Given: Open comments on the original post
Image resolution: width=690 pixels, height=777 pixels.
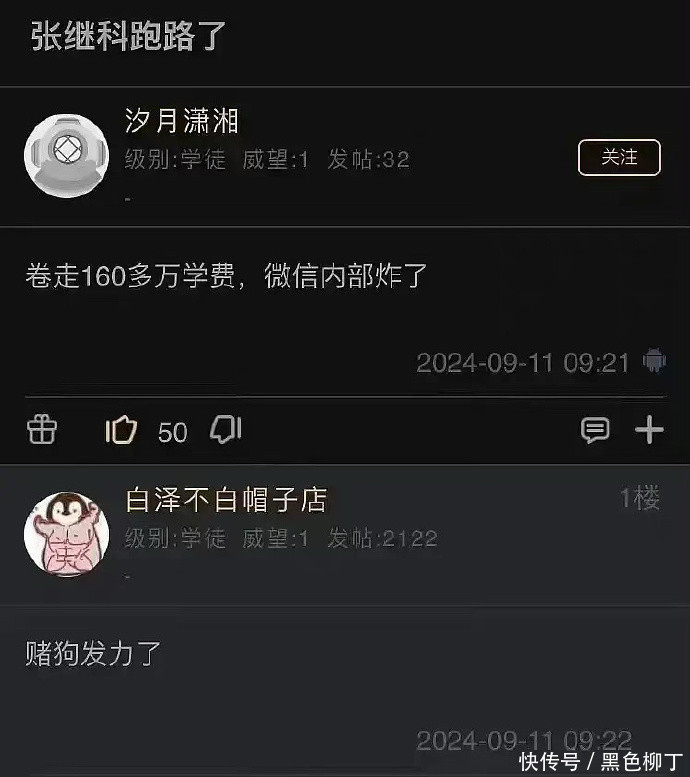Looking at the screenshot, I should coord(595,430).
